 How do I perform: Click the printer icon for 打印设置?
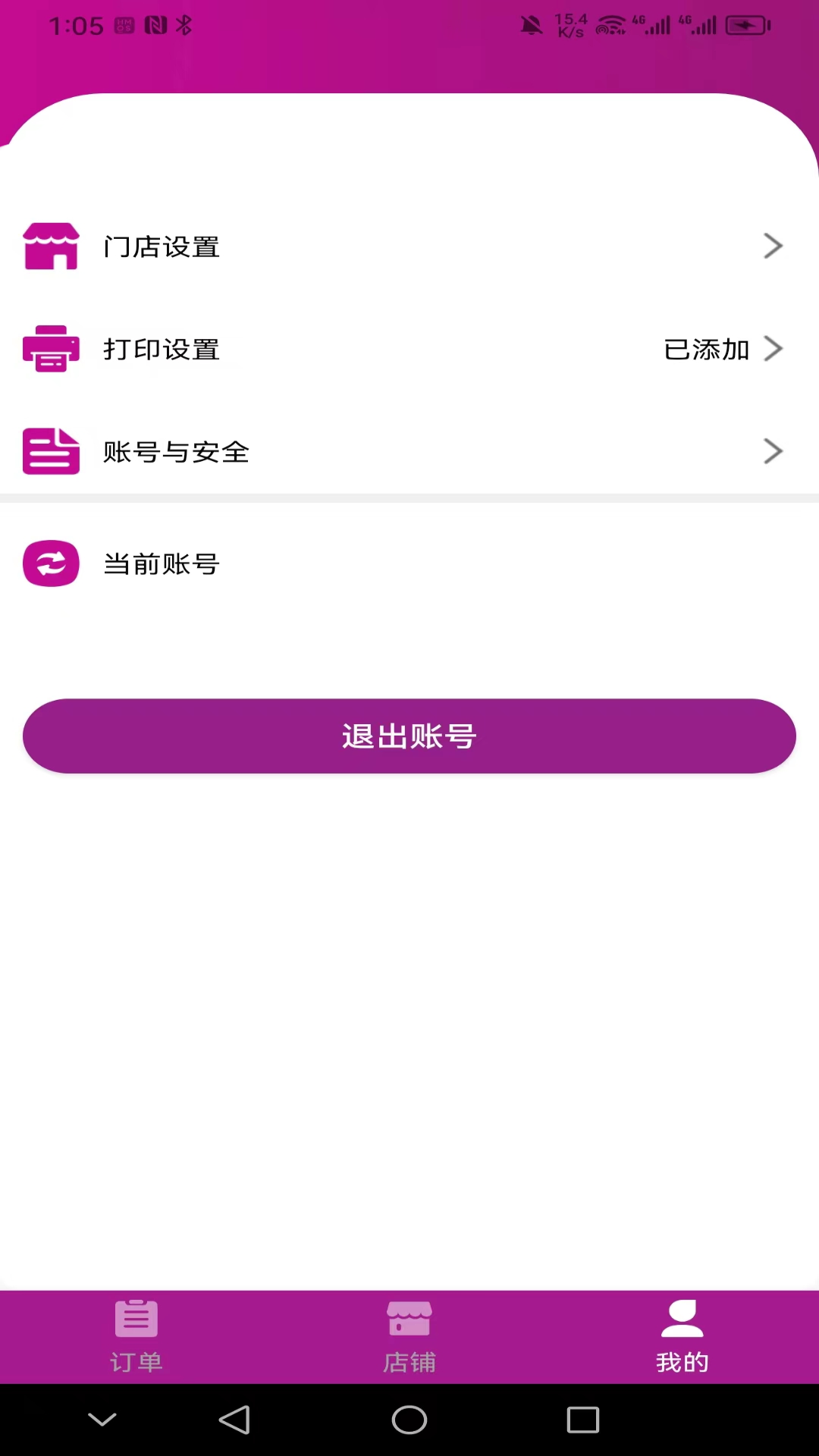51,349
